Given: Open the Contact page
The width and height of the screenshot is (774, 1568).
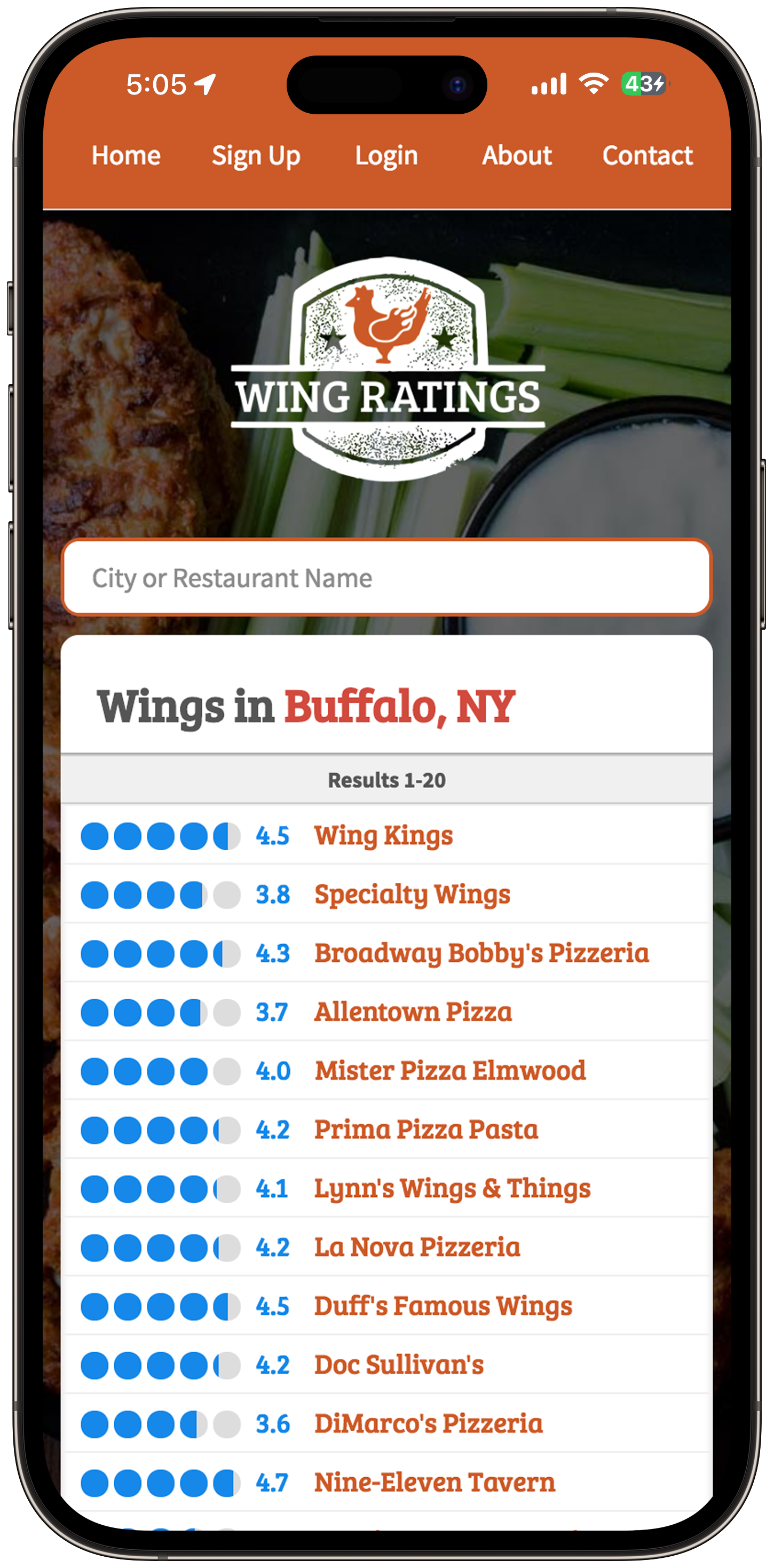Looking at the screenshot, I should tap(647, 156).
